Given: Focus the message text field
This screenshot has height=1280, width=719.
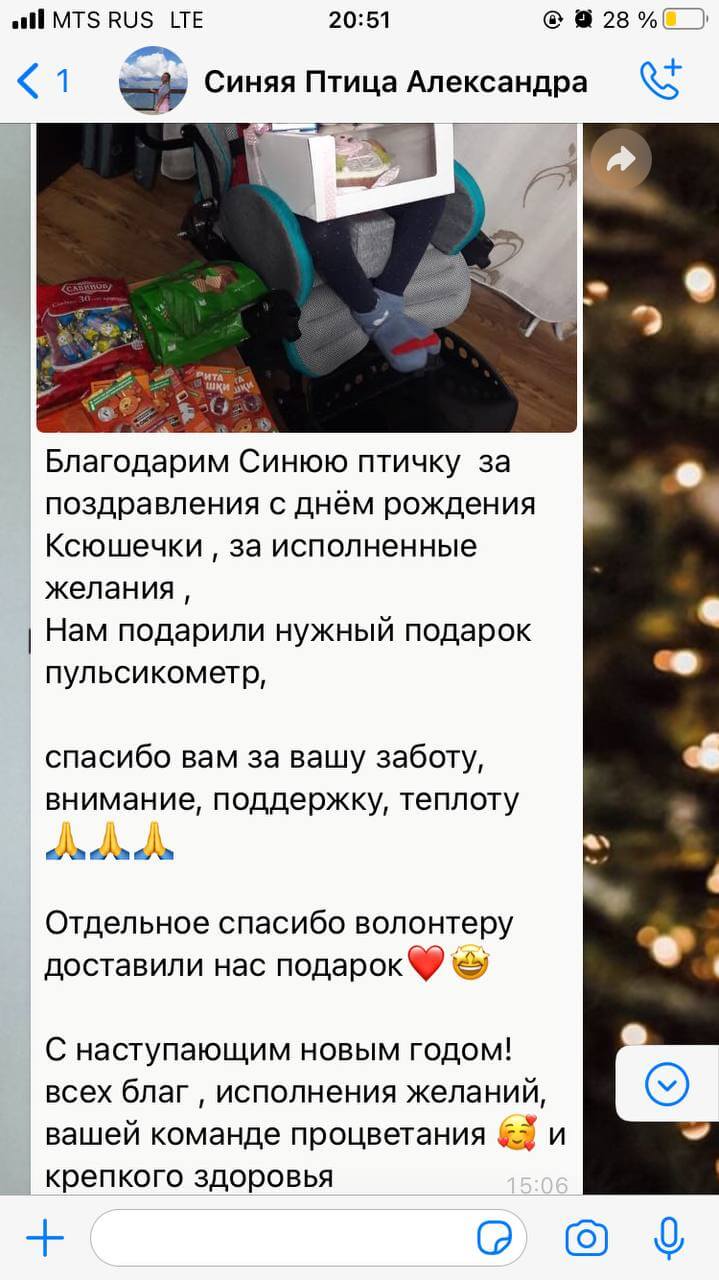Looking at the screenshot, I should (280, 1240).
